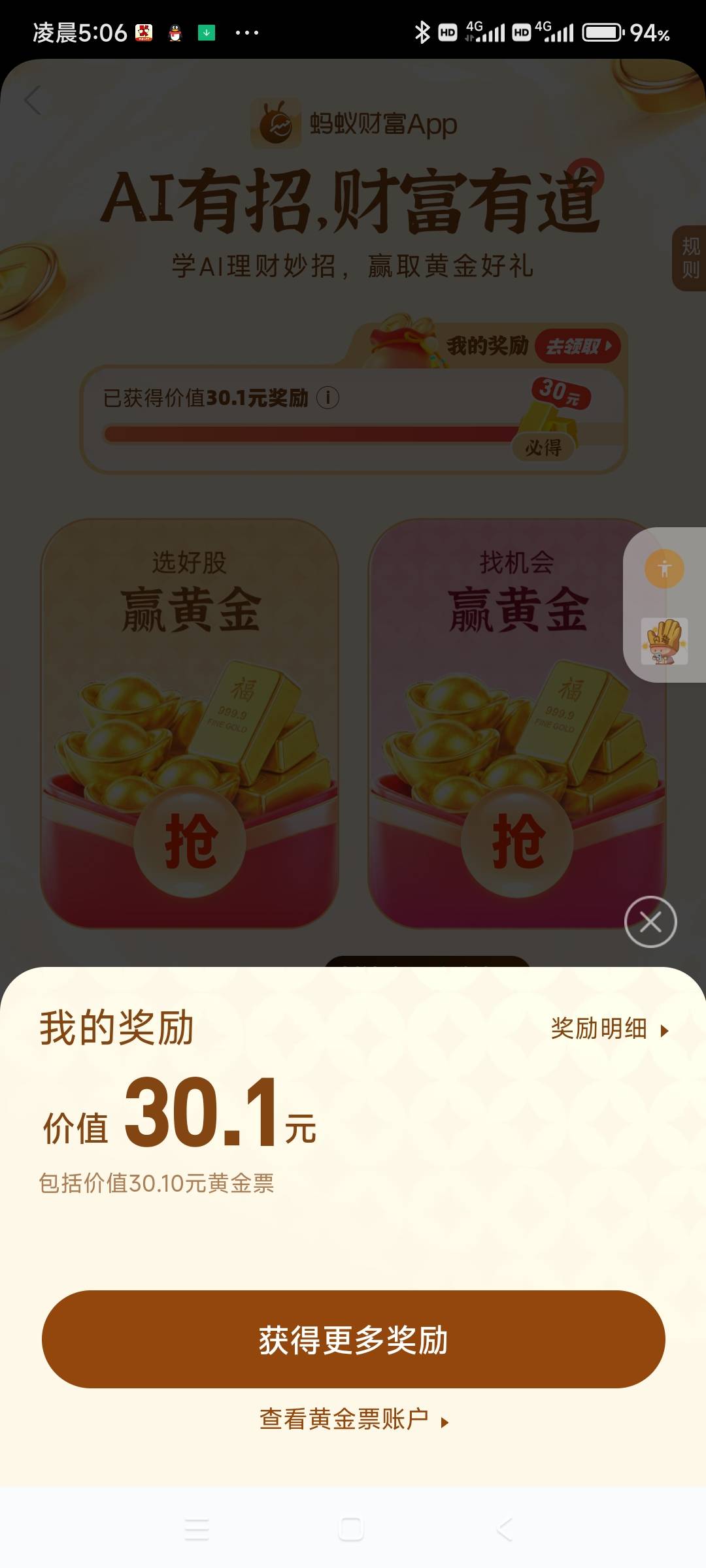Tap the system back navigation button
The height and width of the screenshot is (1568, 706).
coord(504,1529)
